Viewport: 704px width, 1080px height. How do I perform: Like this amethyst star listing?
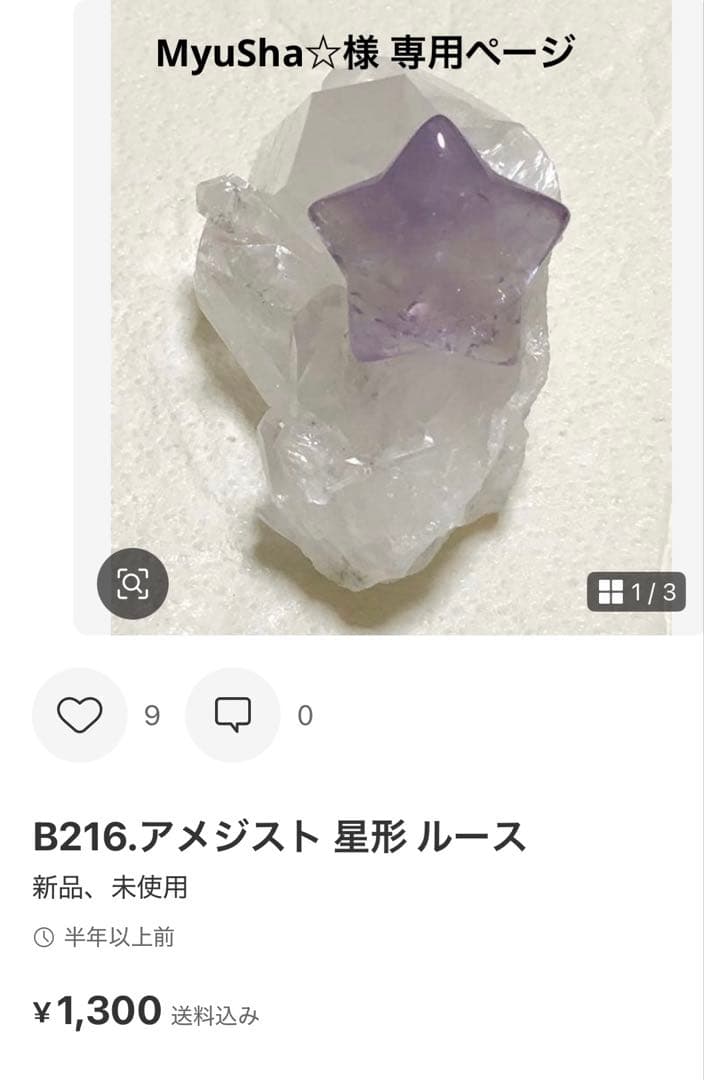[79, 715]
